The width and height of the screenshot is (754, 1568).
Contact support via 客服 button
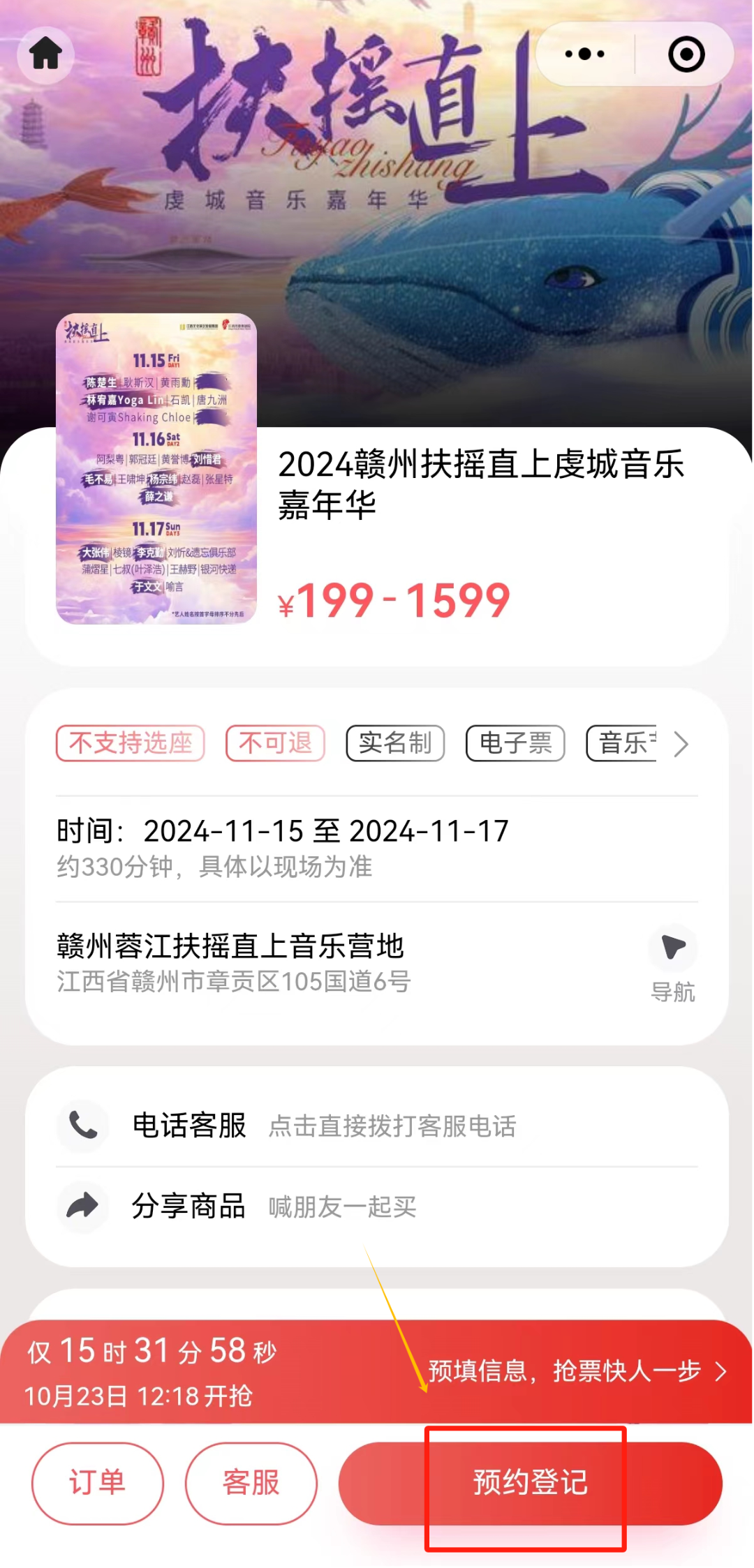click(251, 1483)
